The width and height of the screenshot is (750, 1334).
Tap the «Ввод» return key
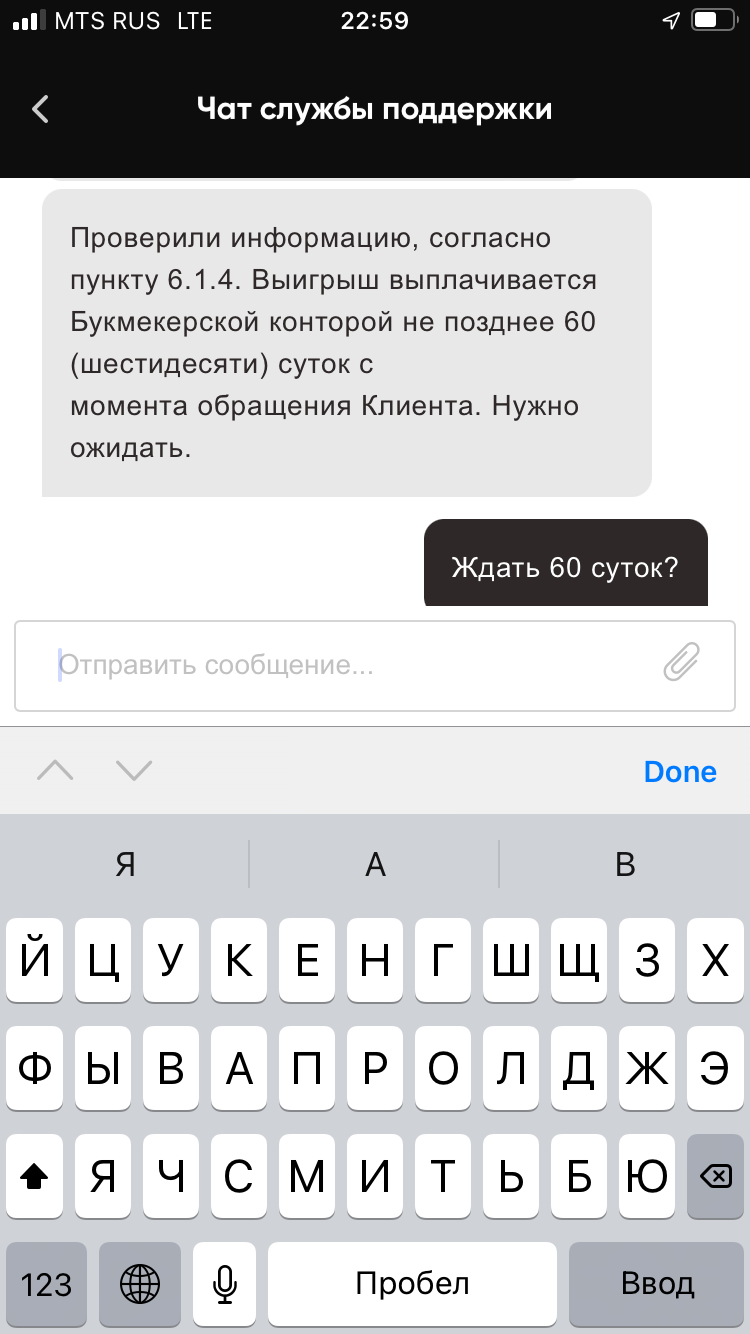coord(657,1283)
